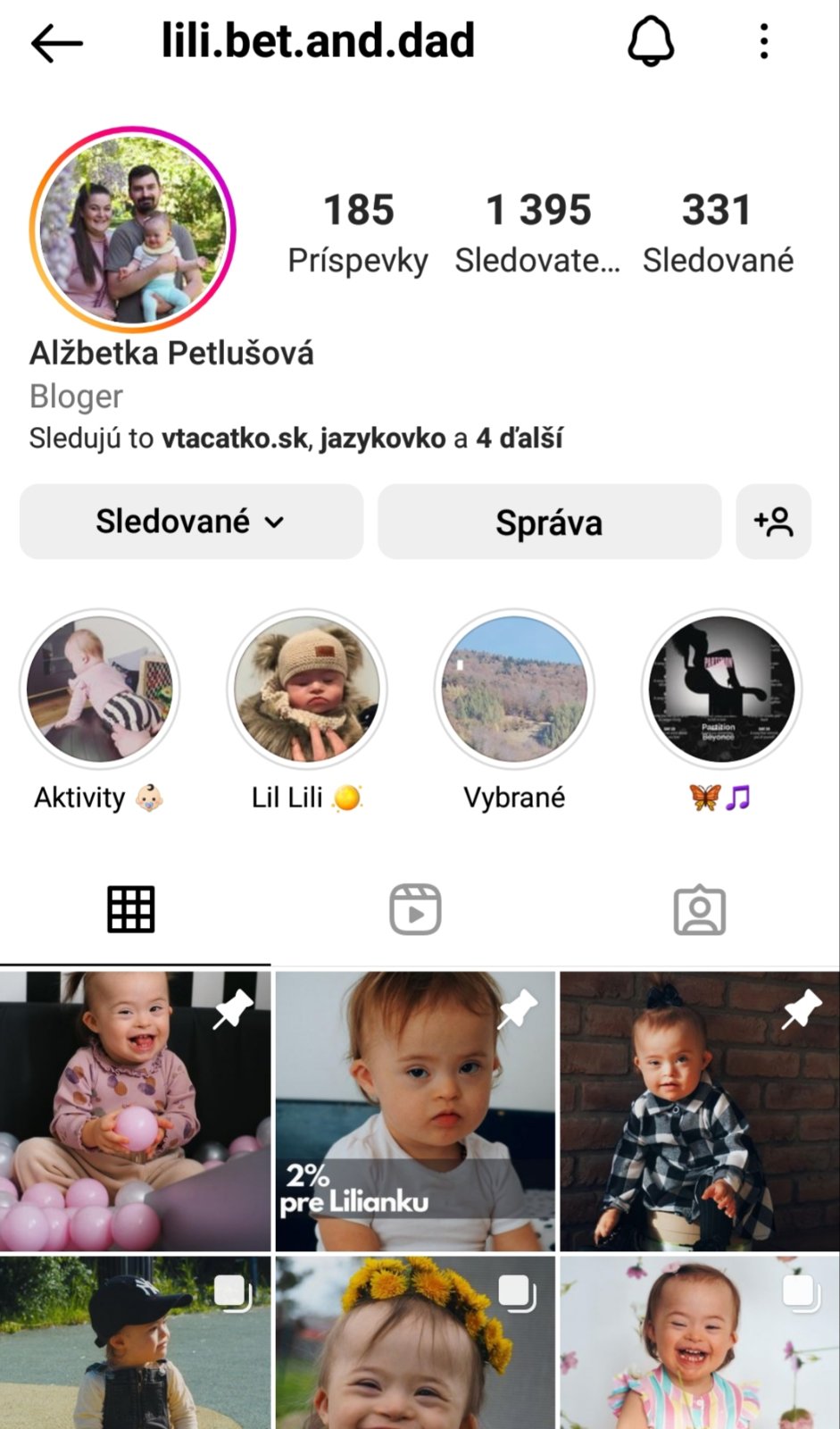
Task: Open the three-dot overflow menu
Action: click(764, 42)
